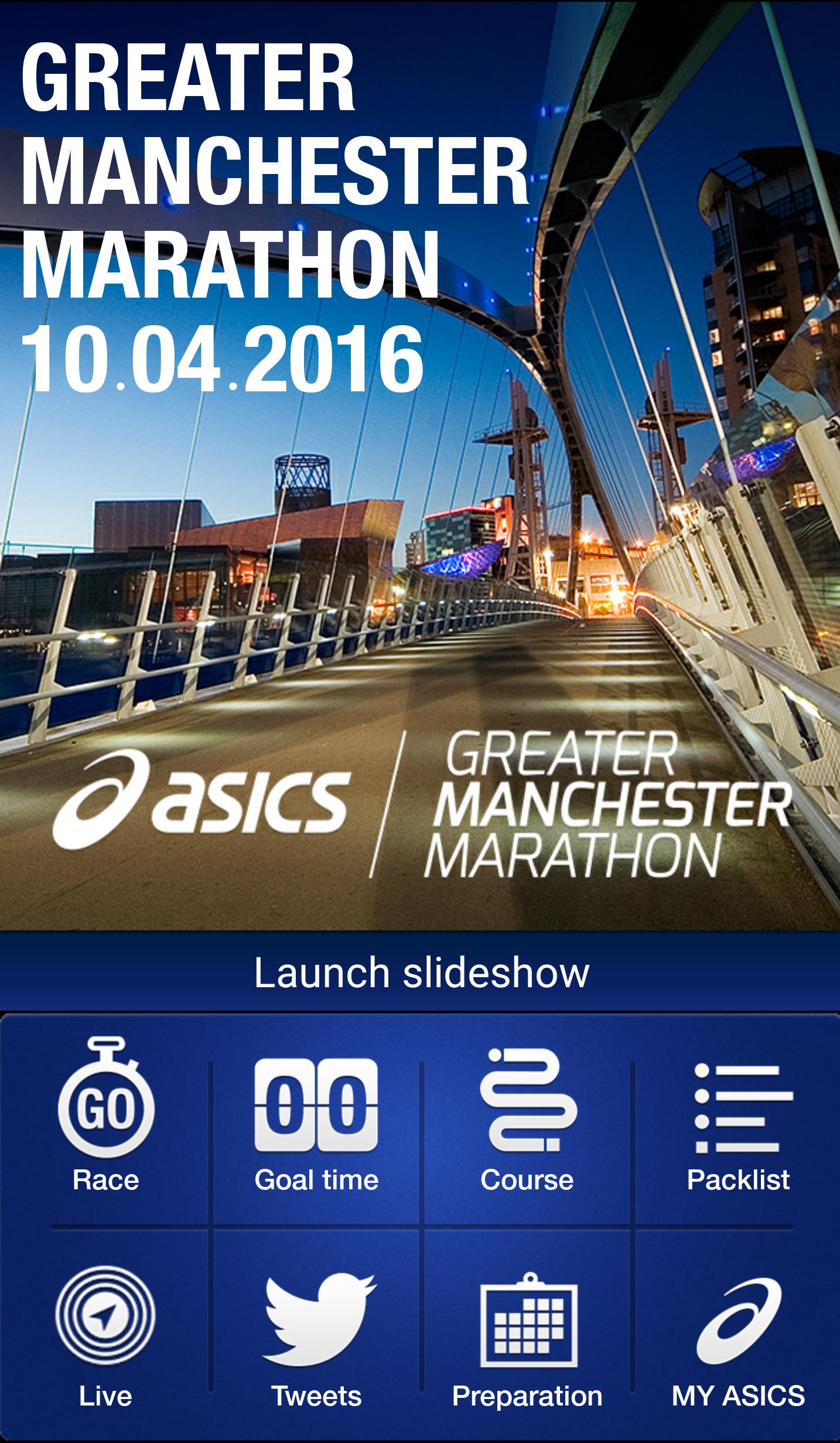Open the Course section label
Image resolution: width=840 pixels, height=1443 pixels.
526,1179
